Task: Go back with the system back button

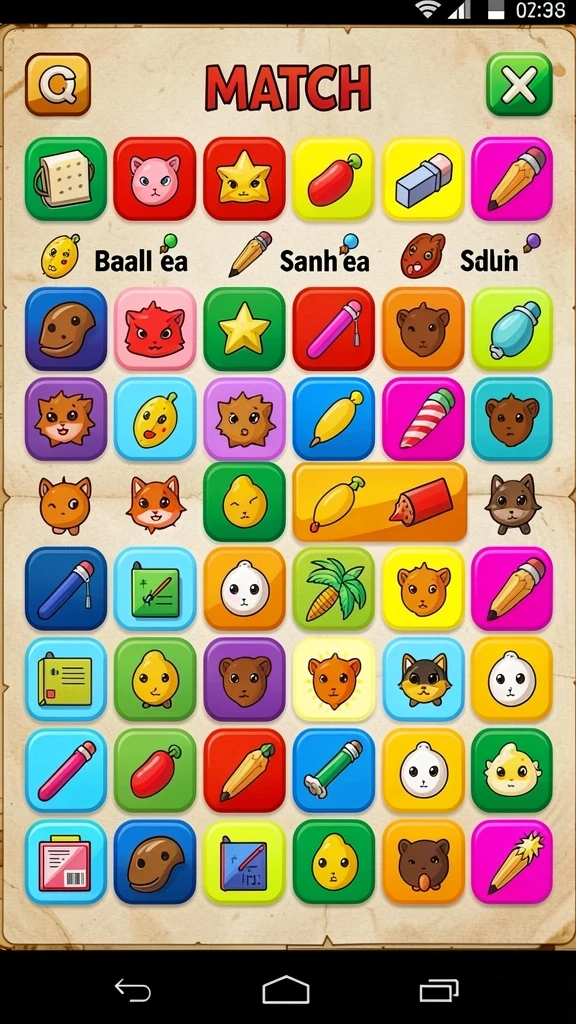Action: click(133, 990)
